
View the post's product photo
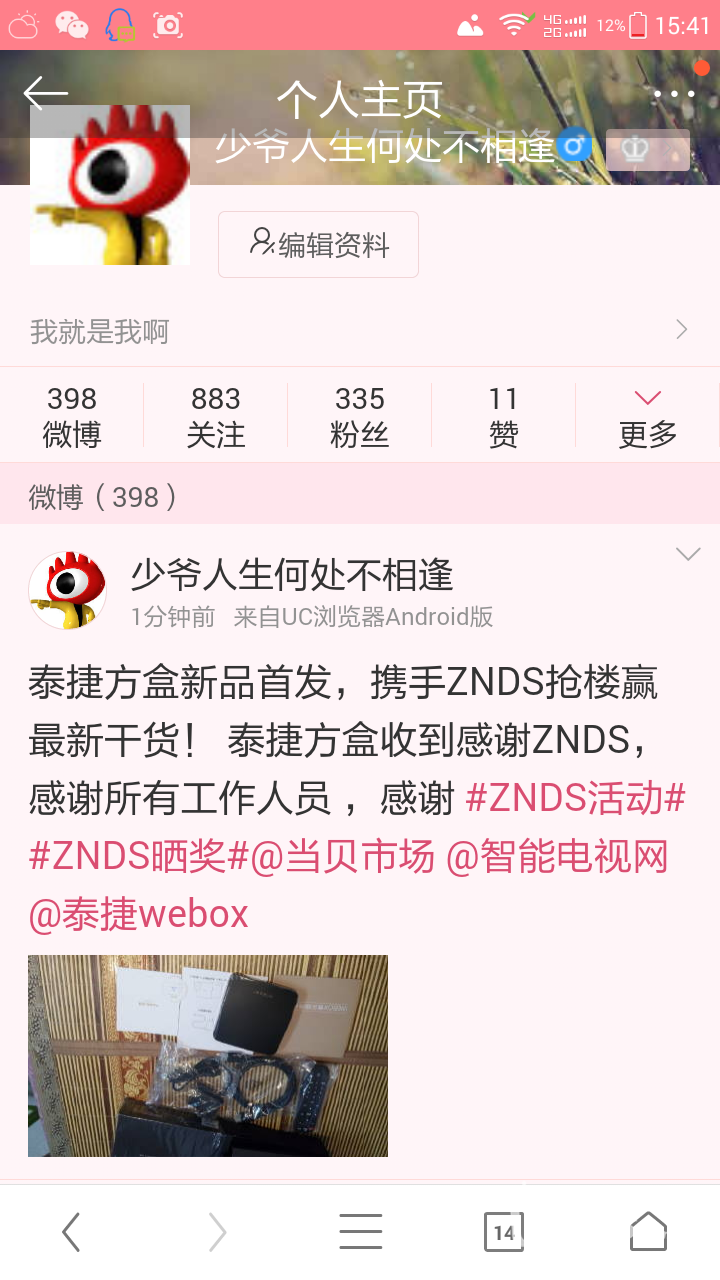point(208,1055)
